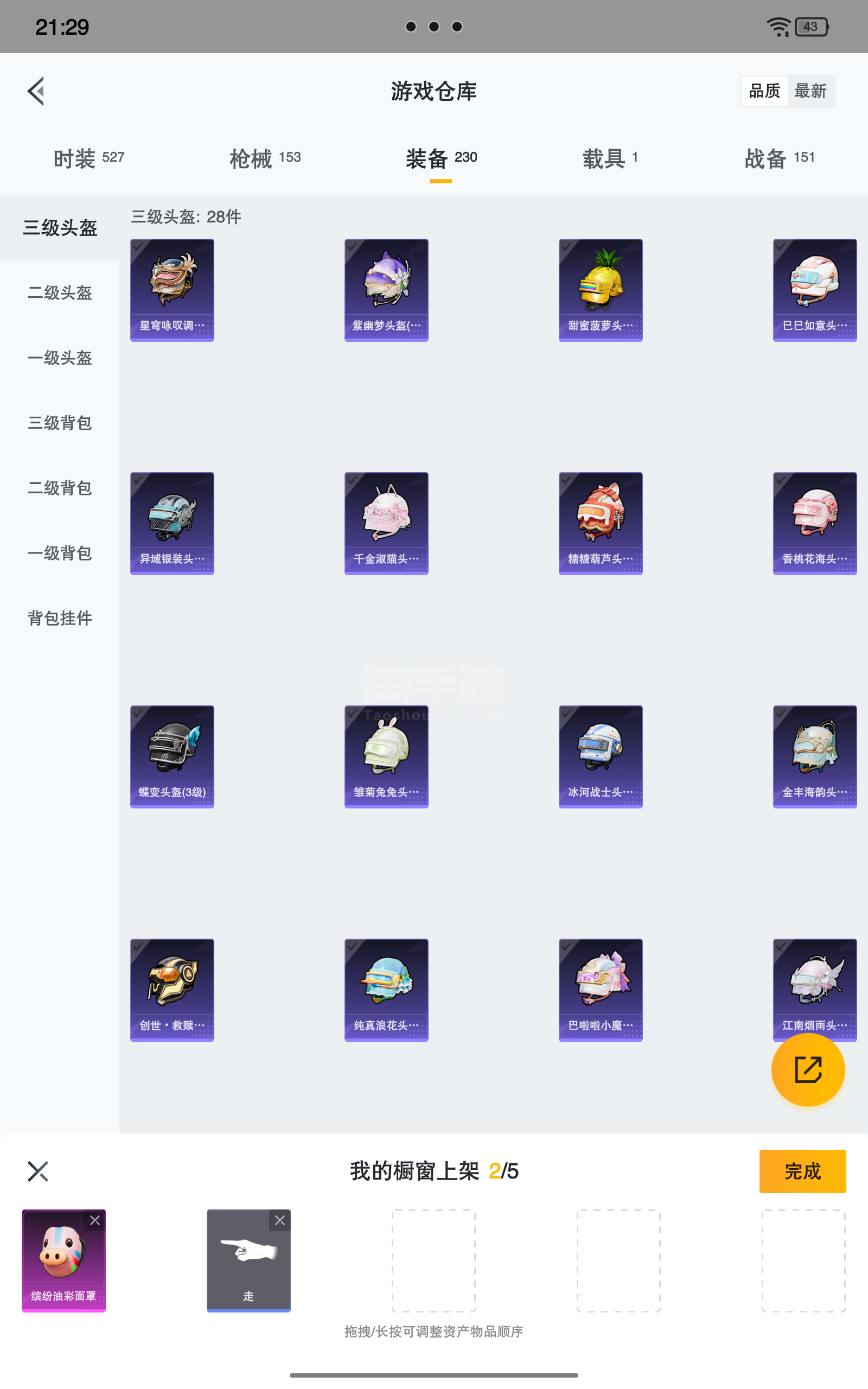Confirm showcase with 完成 button
The width and height of the screenshot is (868, 1389).
pos(802,1171)
